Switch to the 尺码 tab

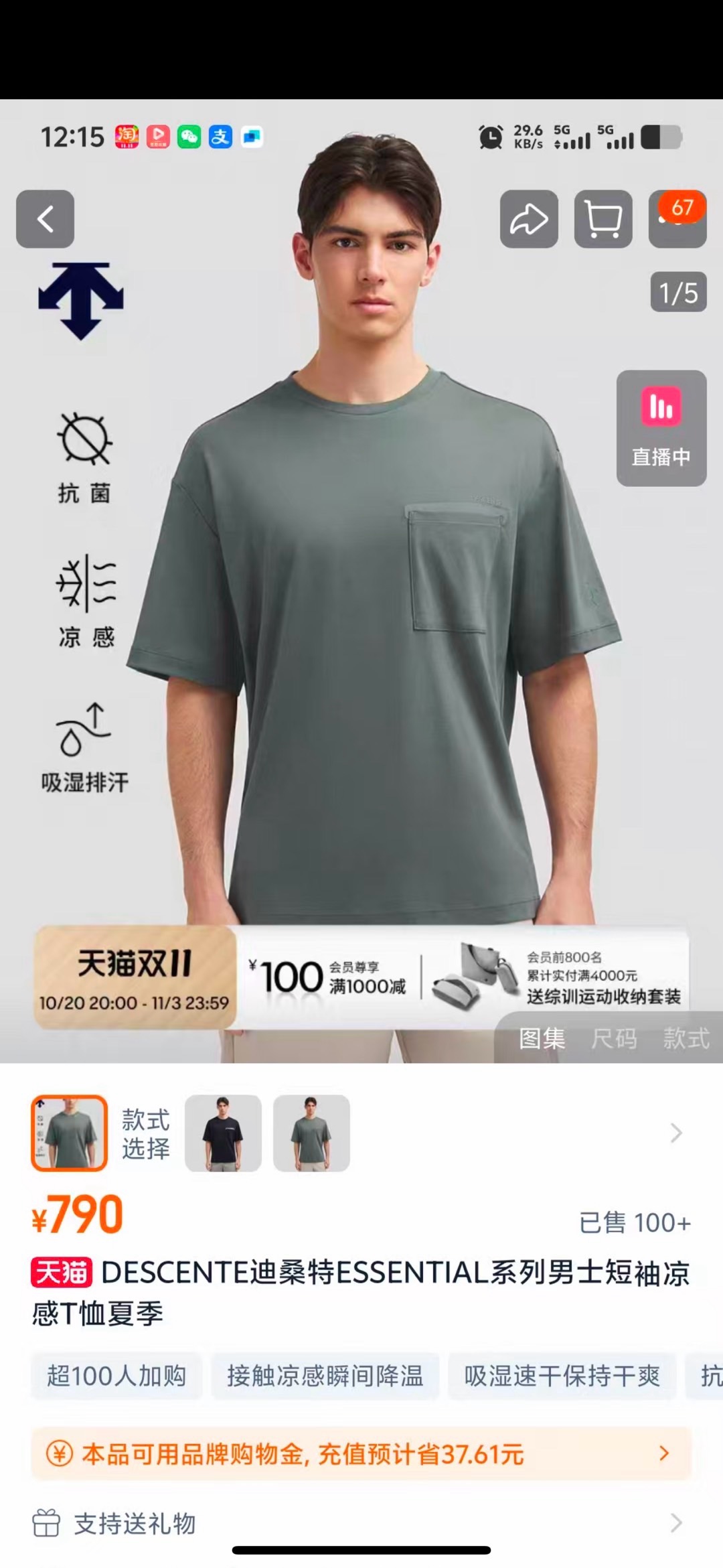[614, 1039]
